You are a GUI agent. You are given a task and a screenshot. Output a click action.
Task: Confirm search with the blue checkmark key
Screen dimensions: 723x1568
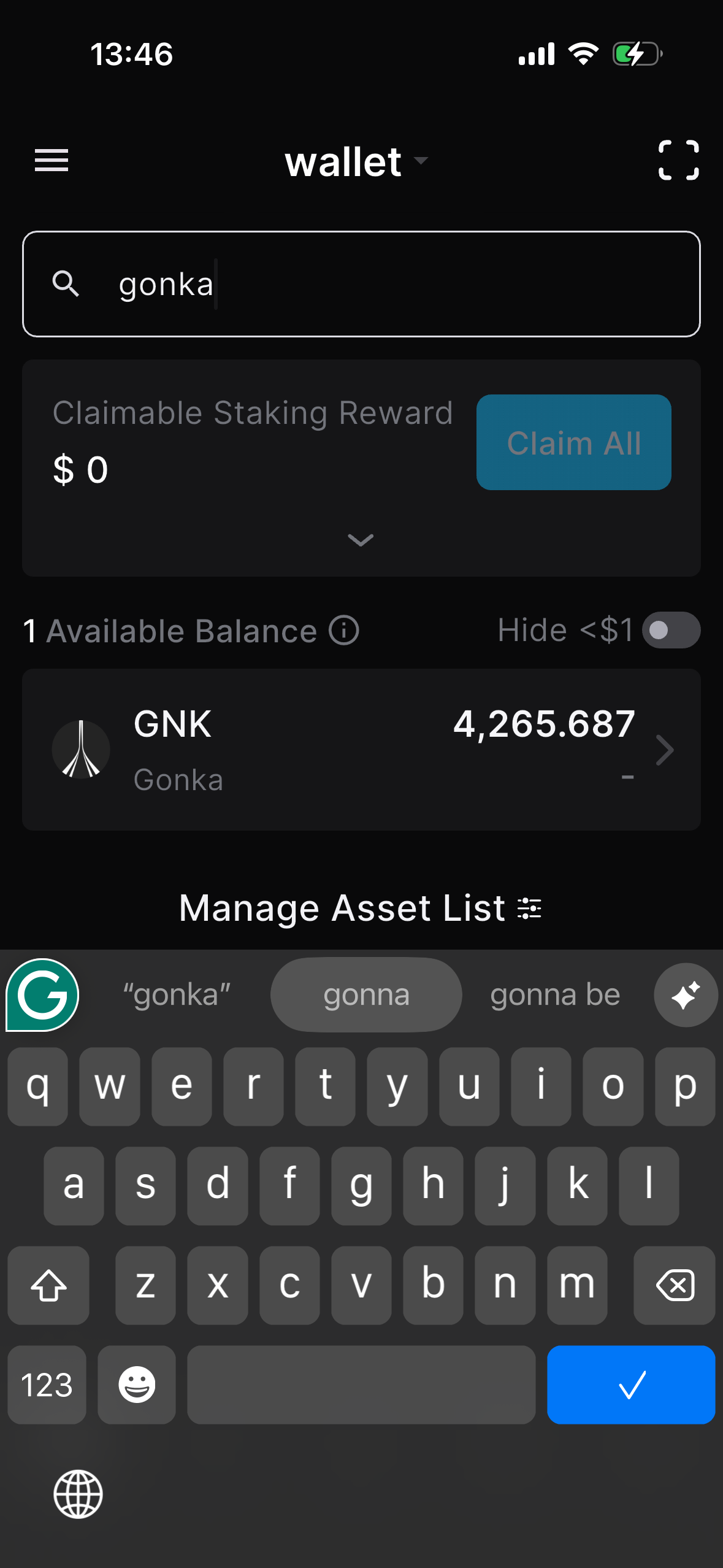coord(631,1384)
